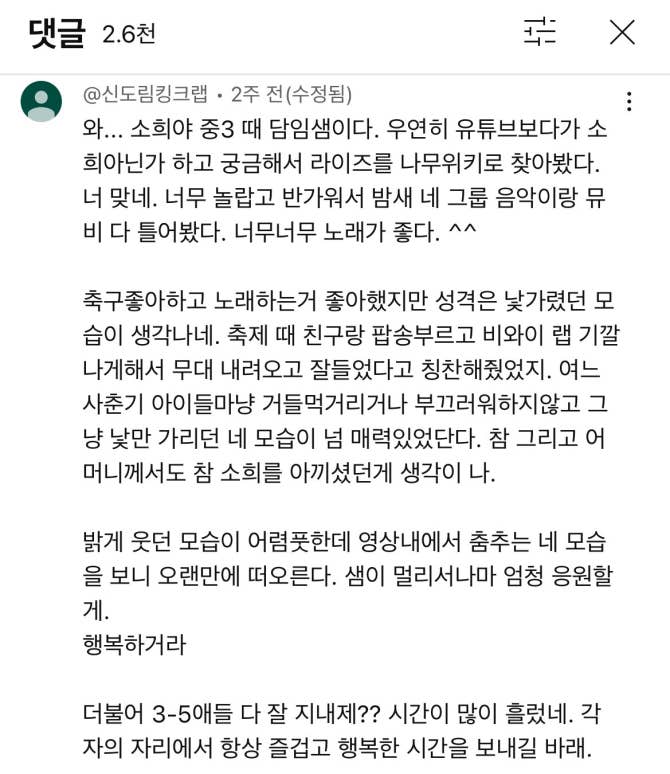Open the overflow menu on 신도림킹크랩's comment
This screenshot has height=774, width=670.
(x=629, y=101)
